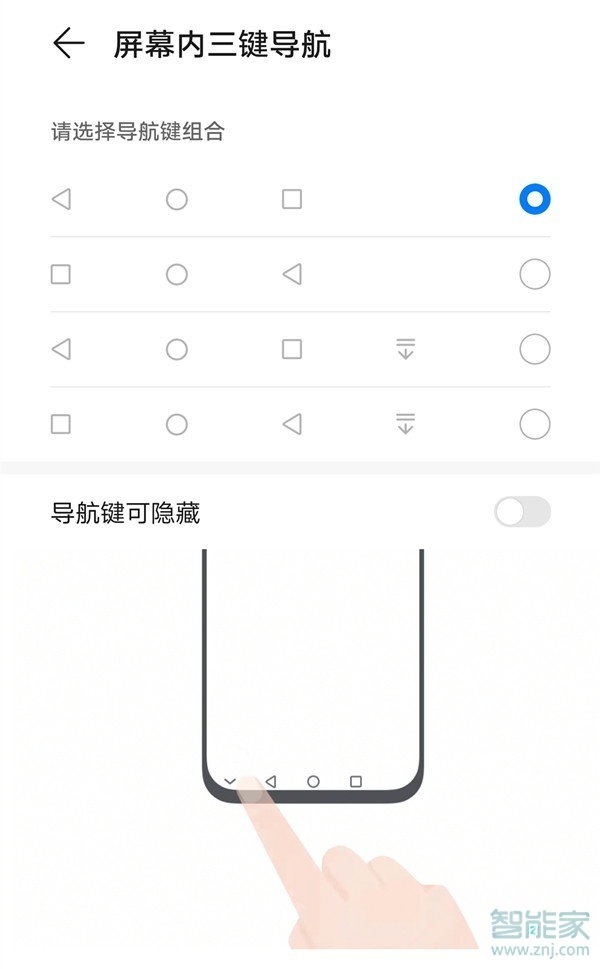Select the back-home-recent navigation key combination
The width and height of the screenshot is (600, 969).
pos(534,199)
